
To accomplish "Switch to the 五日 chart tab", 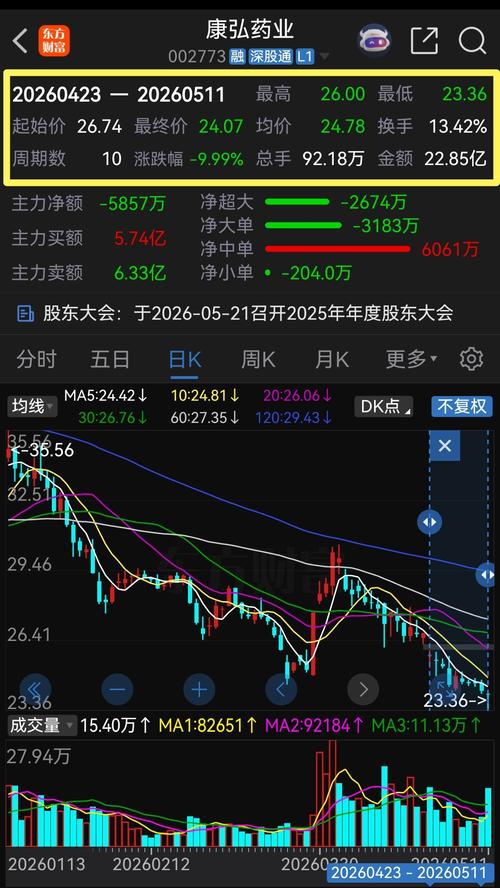I will [110, 359].
